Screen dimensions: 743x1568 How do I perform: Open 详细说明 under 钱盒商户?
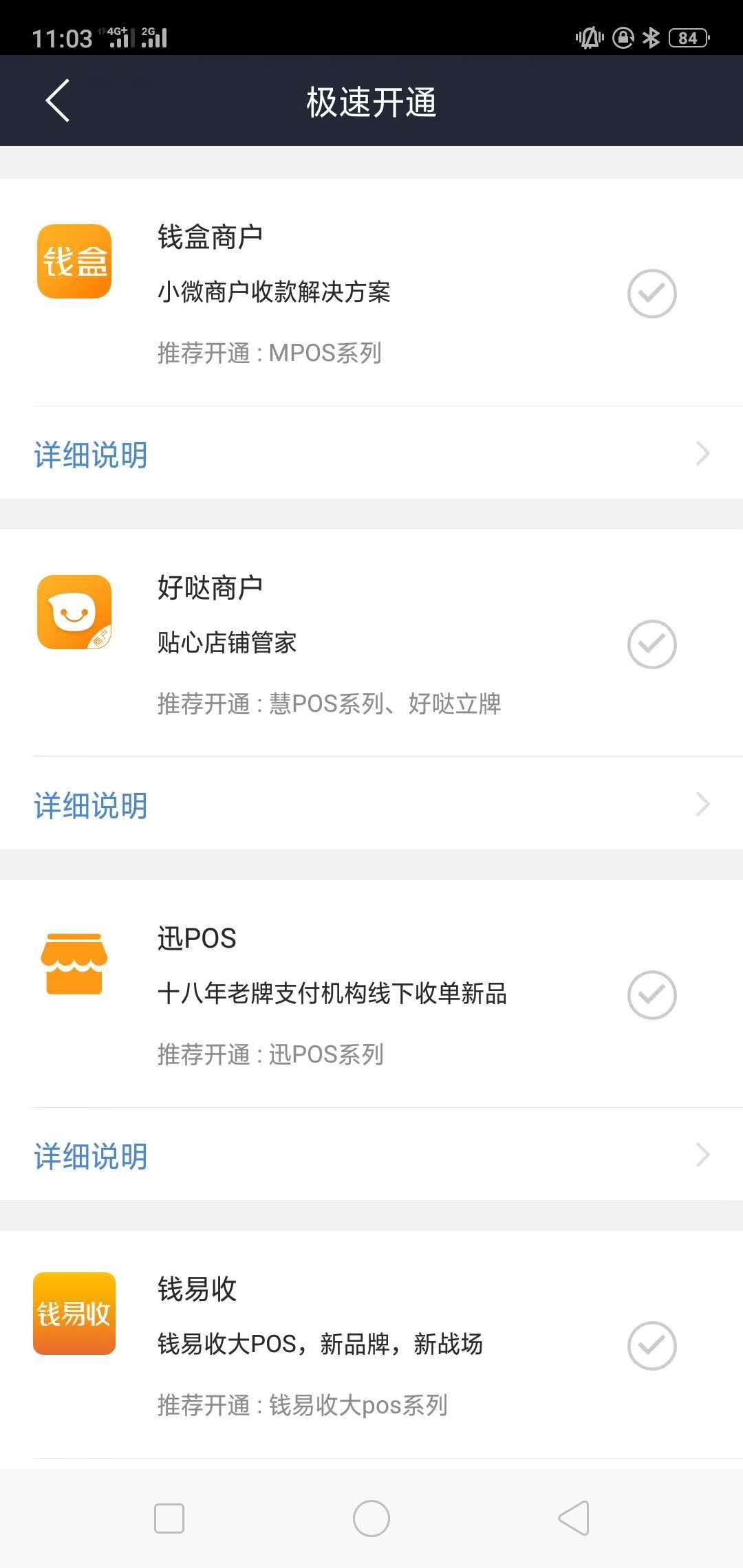(x=371, y=454)
